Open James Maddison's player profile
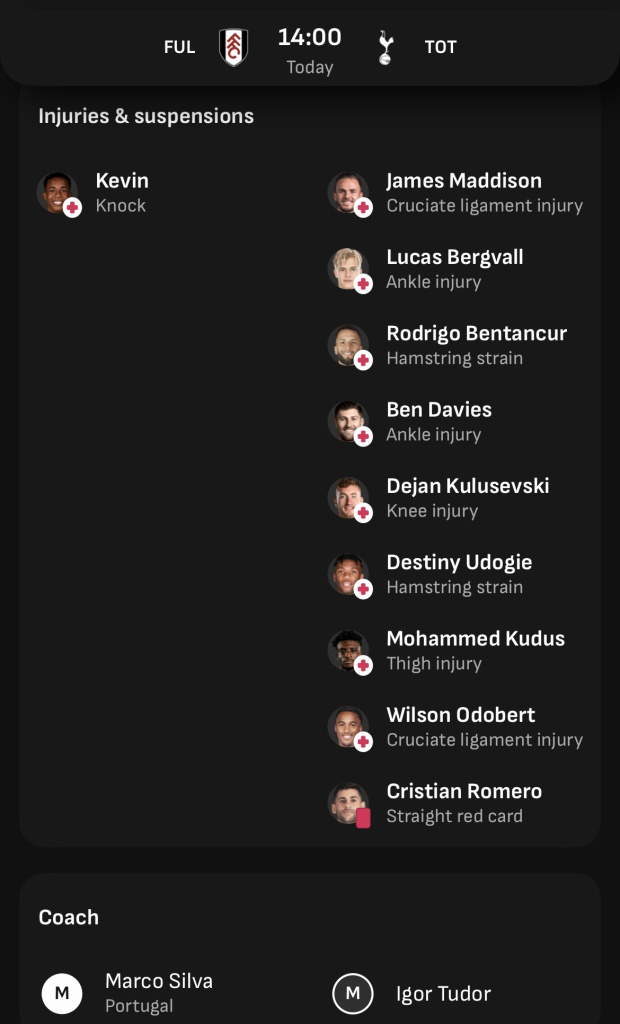 click(x=463, y=192)
